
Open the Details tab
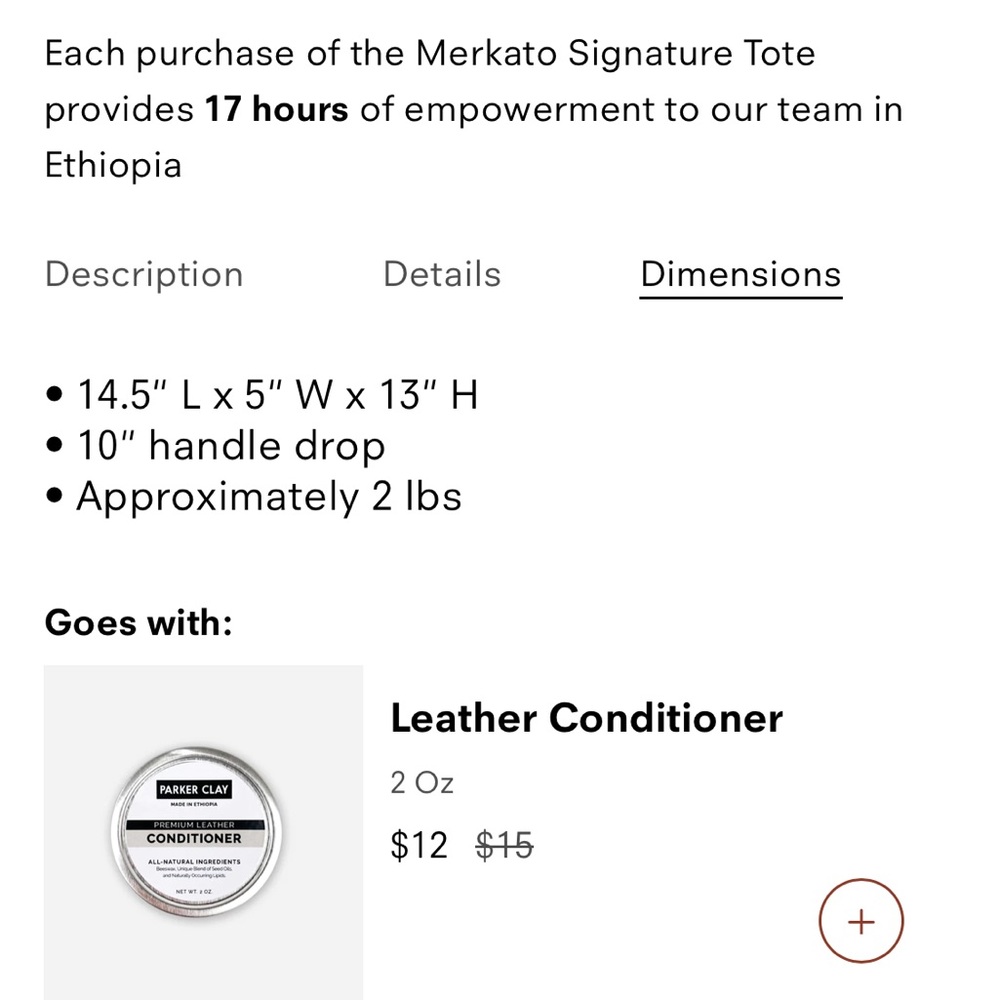pyautogui.click(x=442, y=274)
